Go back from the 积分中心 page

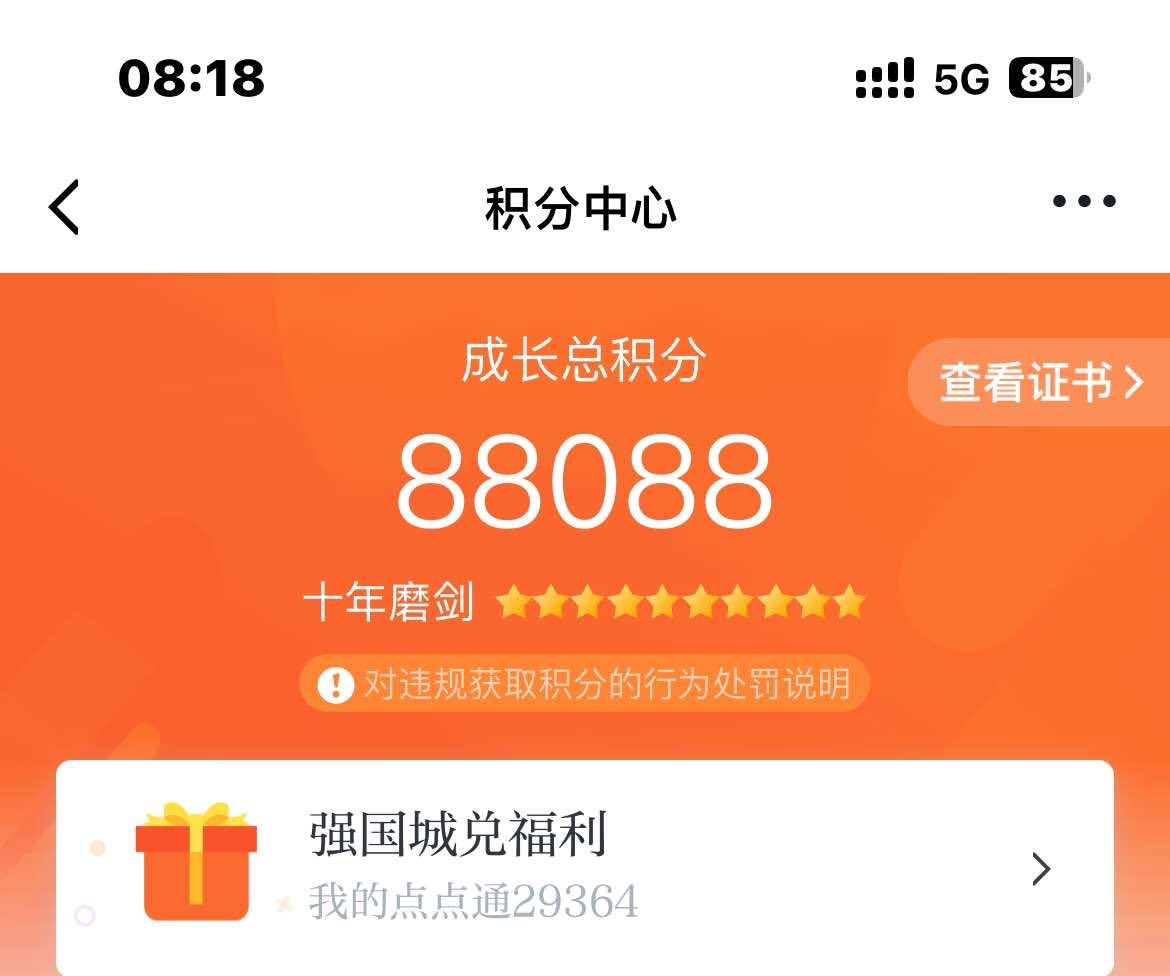coord(64,208)
